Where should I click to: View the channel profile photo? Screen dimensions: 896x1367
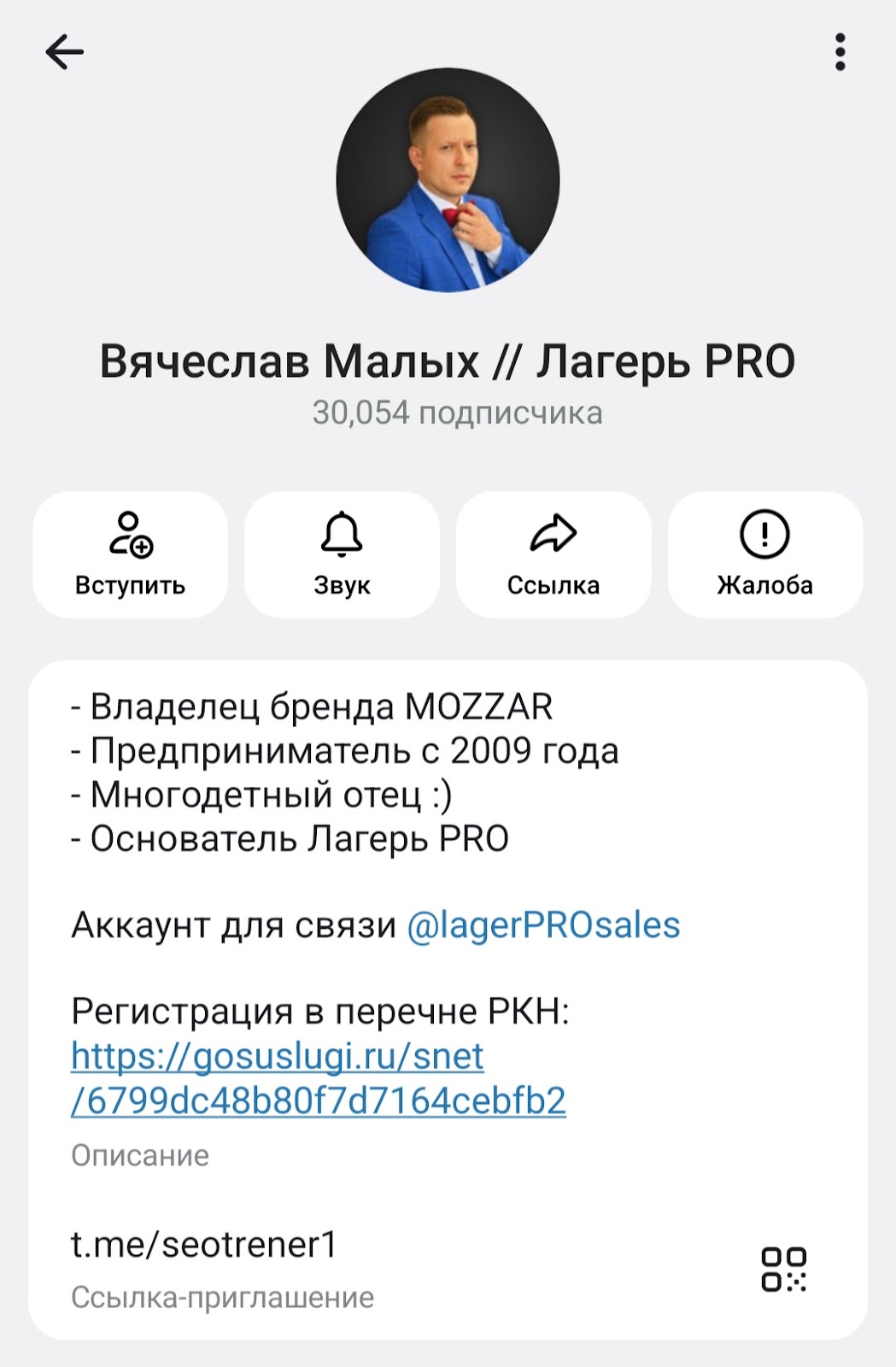click(x=448, y=180)
